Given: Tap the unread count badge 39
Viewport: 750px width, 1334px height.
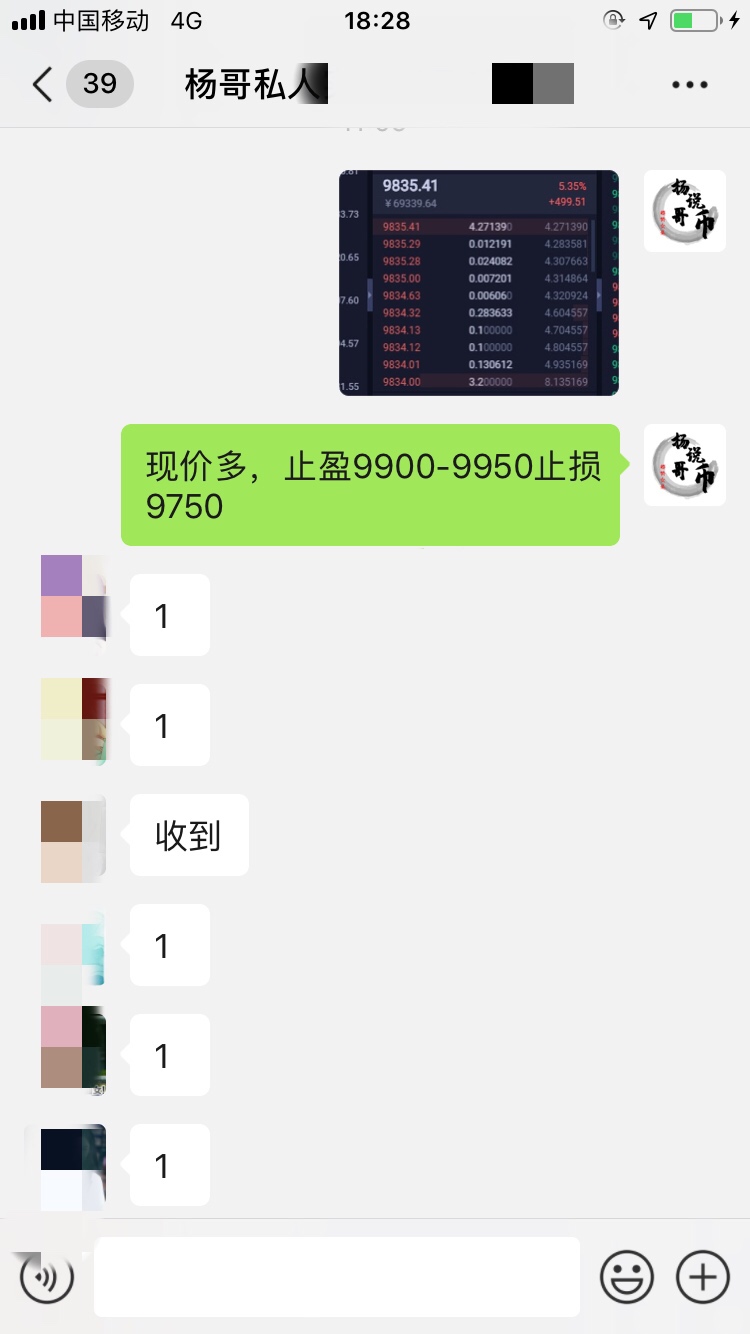Looking at the screenshot, I should click(99, 84).
